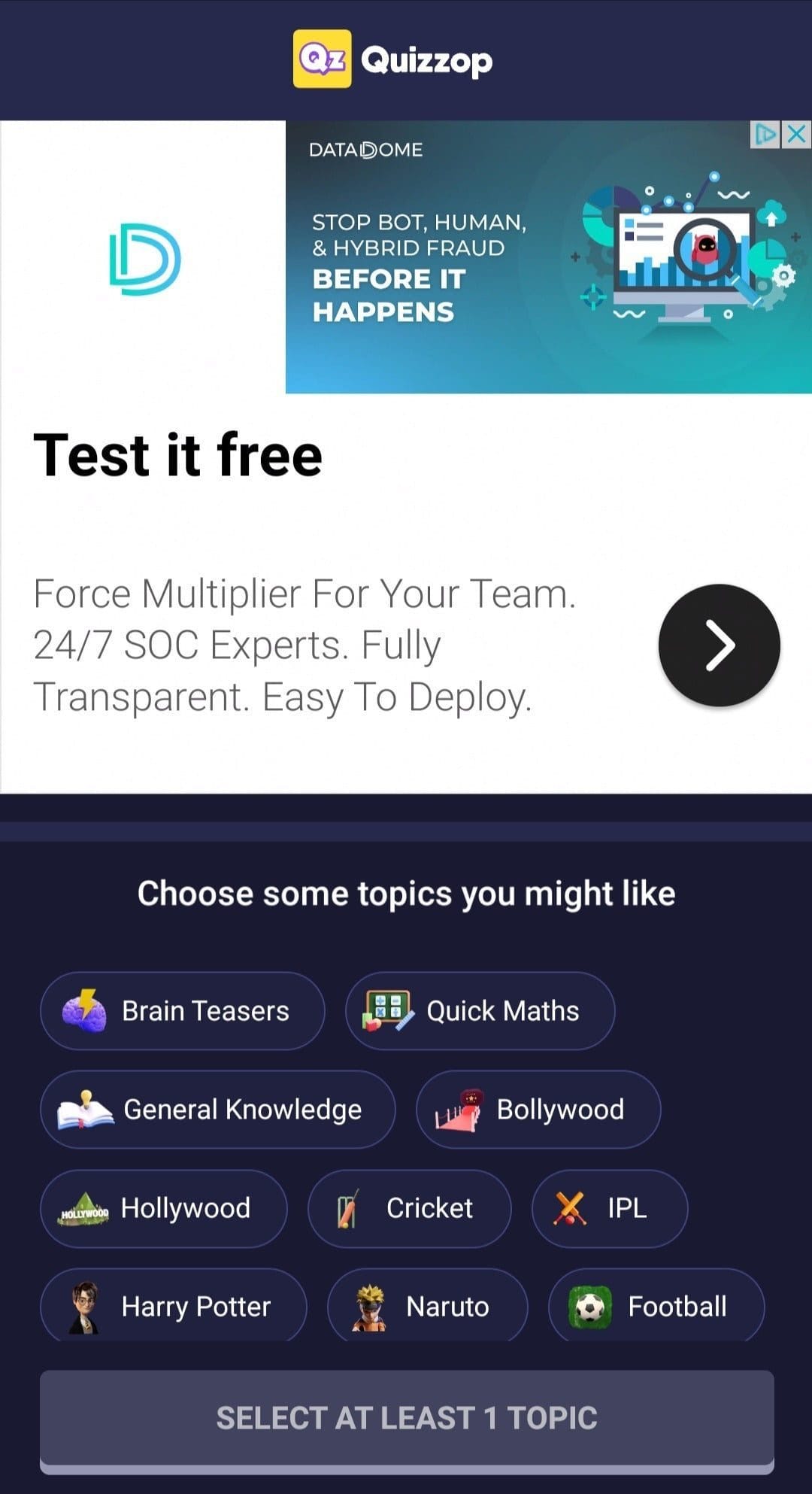Select the Naruto topic
This screenshot has height=1494, width=812.
click(428, 1305)
